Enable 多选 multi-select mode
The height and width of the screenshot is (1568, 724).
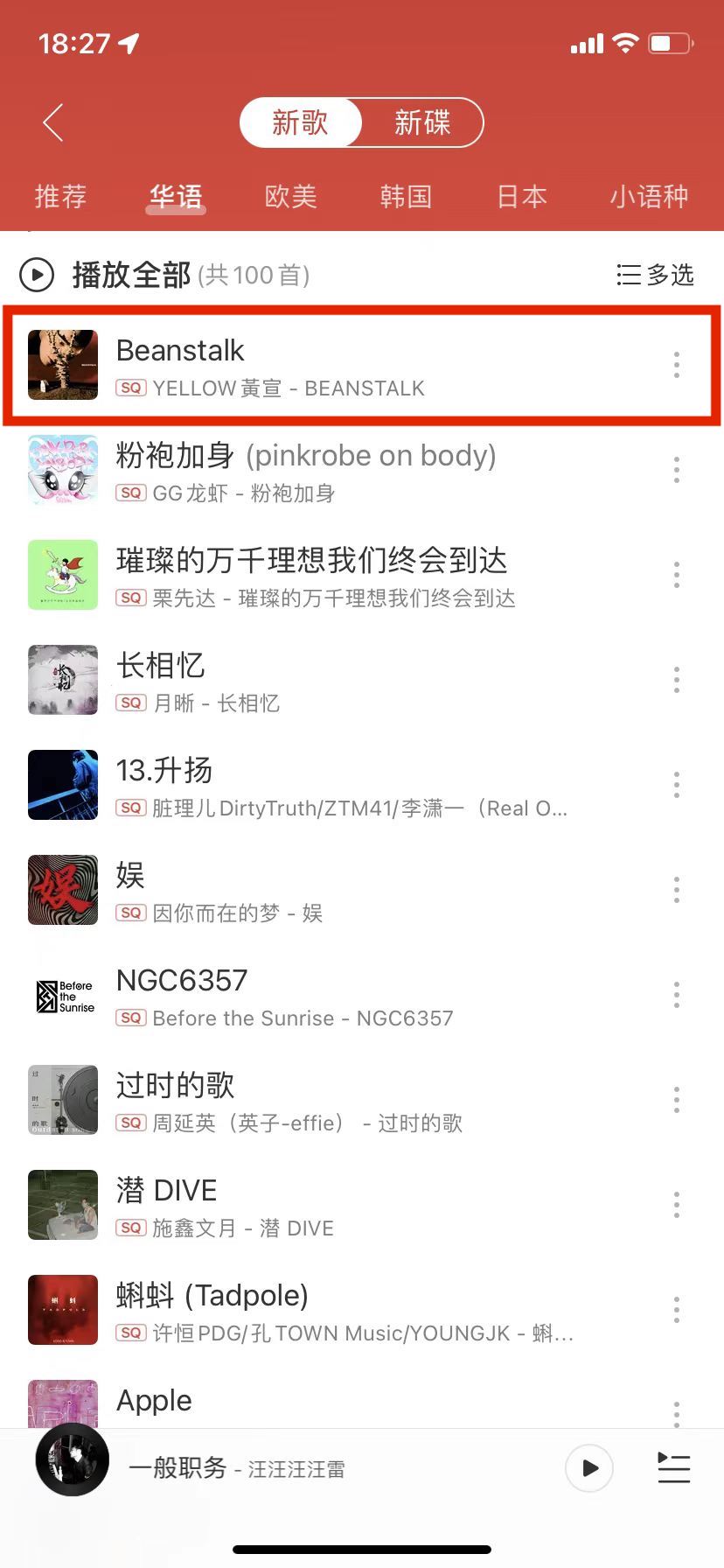tap(655, 276)
